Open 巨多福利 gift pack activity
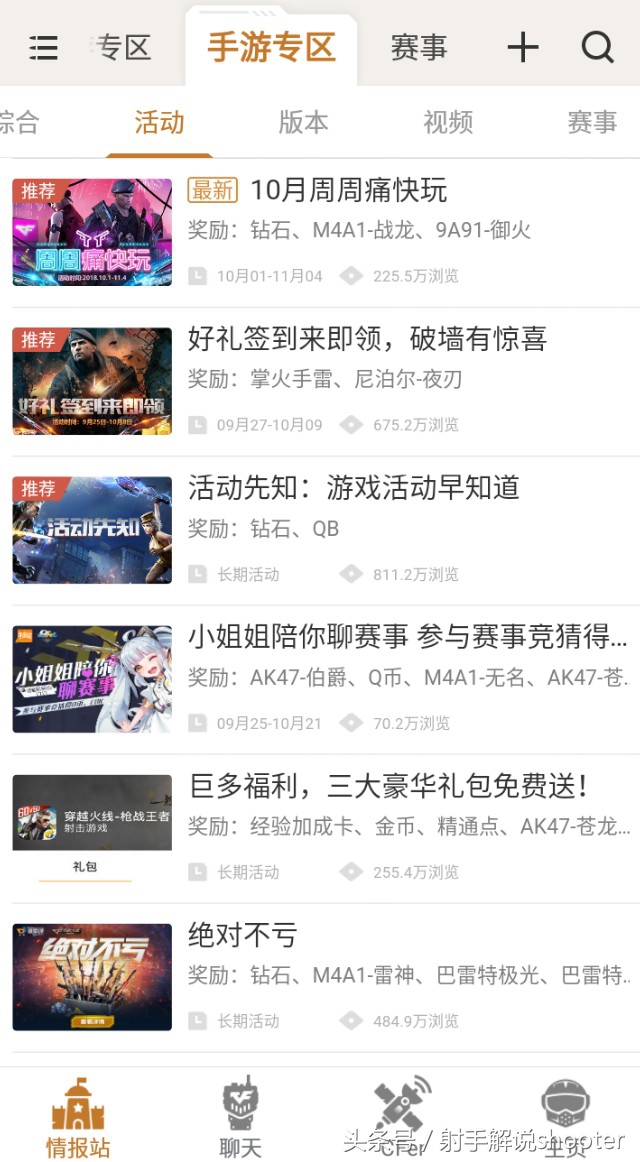640x1162 pixels. click(x=320, y=829)
